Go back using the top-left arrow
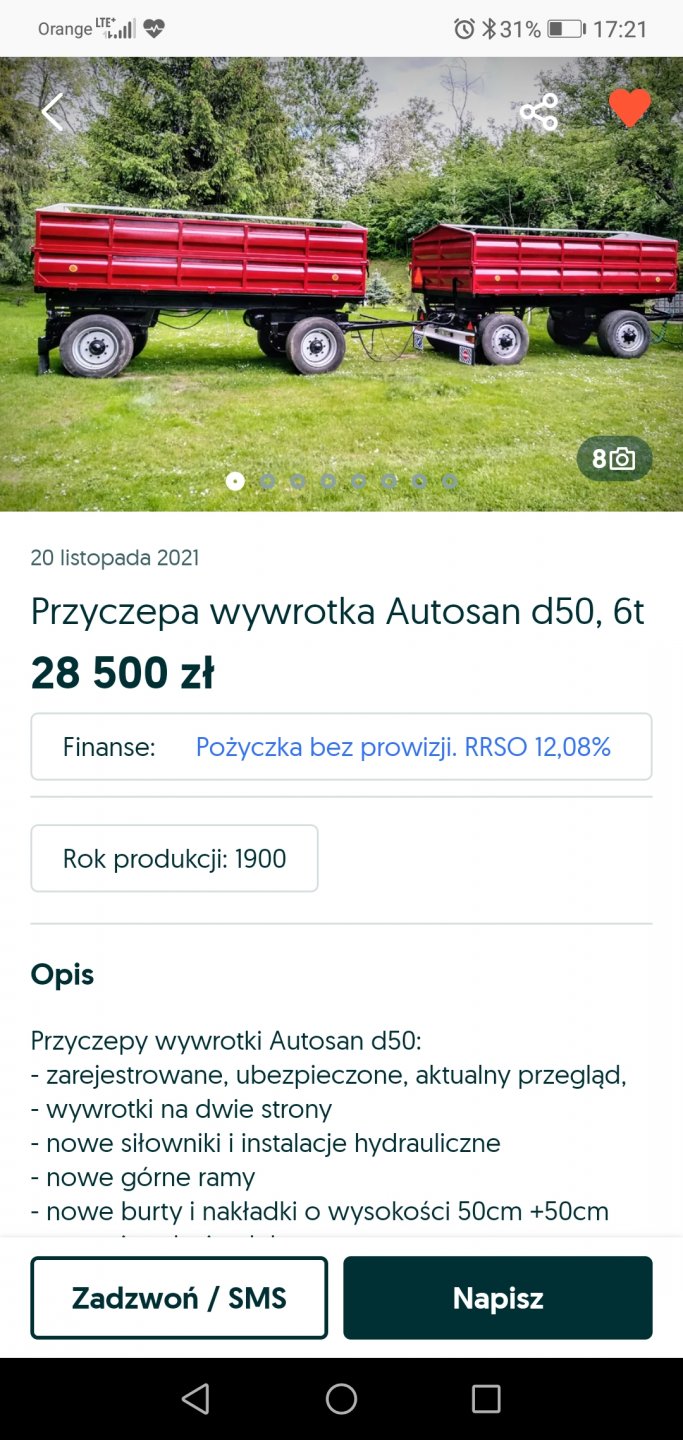 (52, 111)
